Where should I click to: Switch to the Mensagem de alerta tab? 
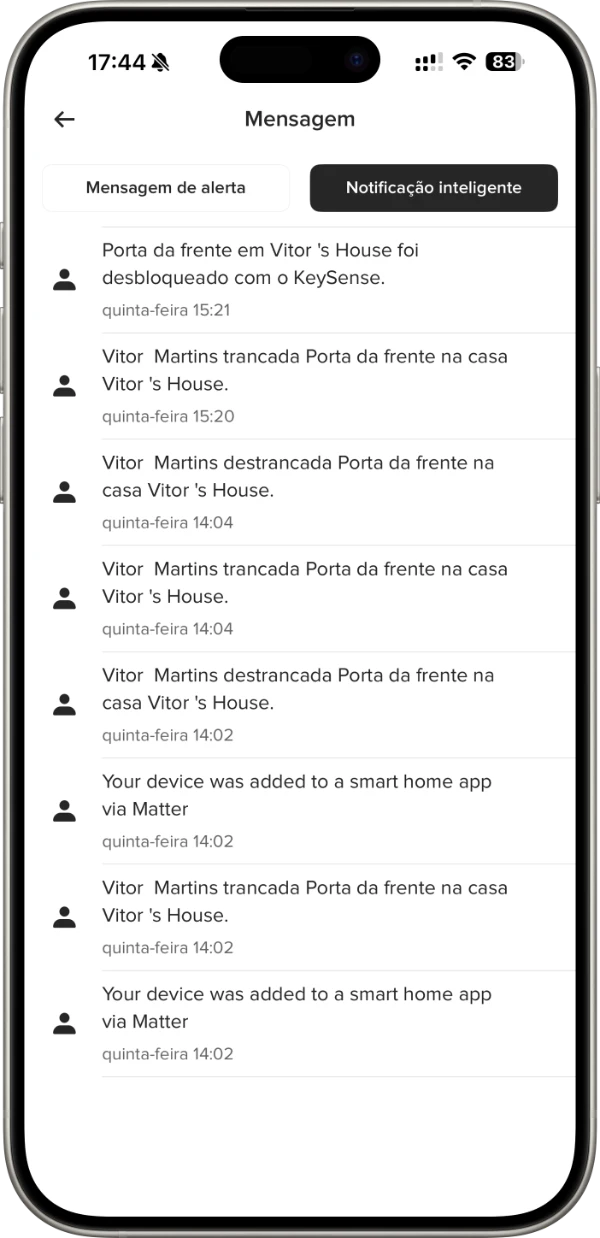[166, 188]
